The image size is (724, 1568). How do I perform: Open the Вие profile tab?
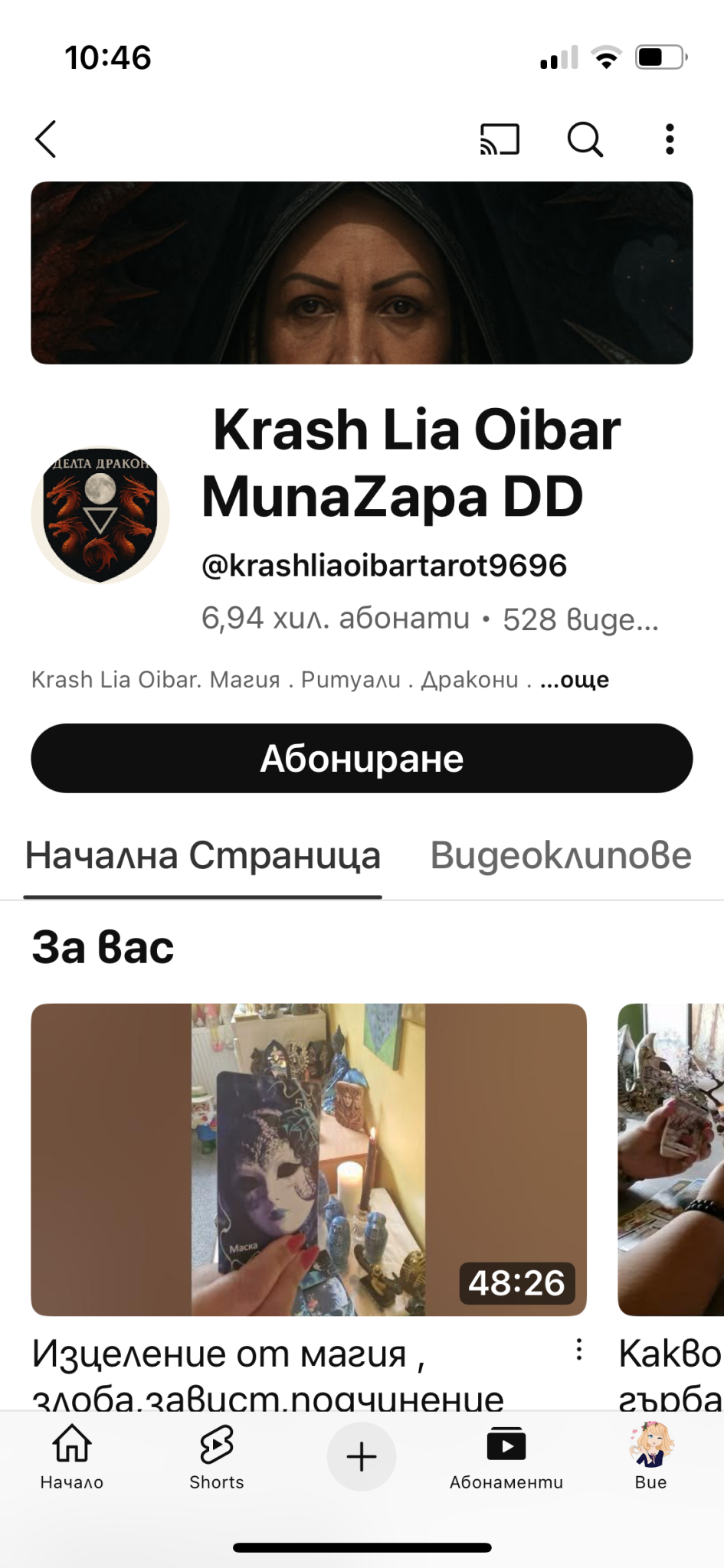point(650,1457)
